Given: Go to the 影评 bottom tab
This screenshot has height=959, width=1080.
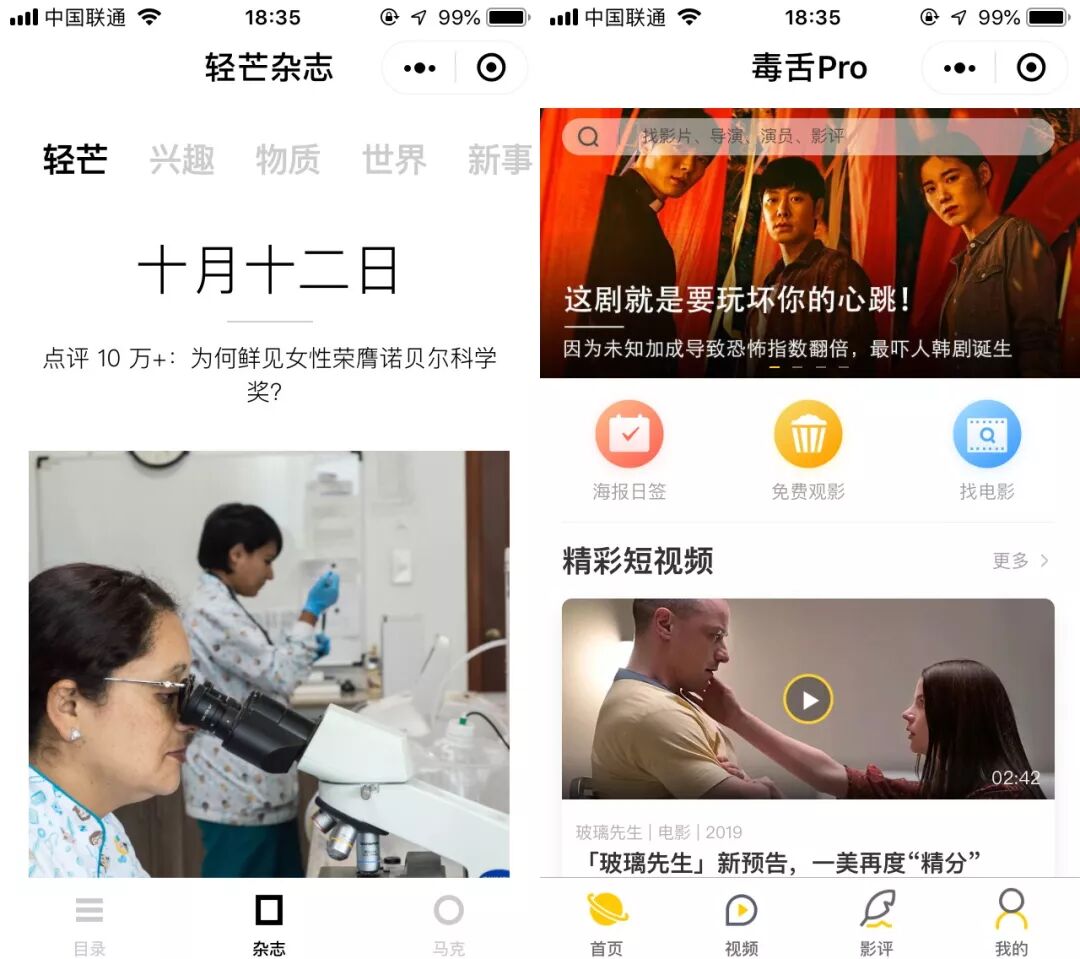Looking at the screenshot, I should 876,925.
